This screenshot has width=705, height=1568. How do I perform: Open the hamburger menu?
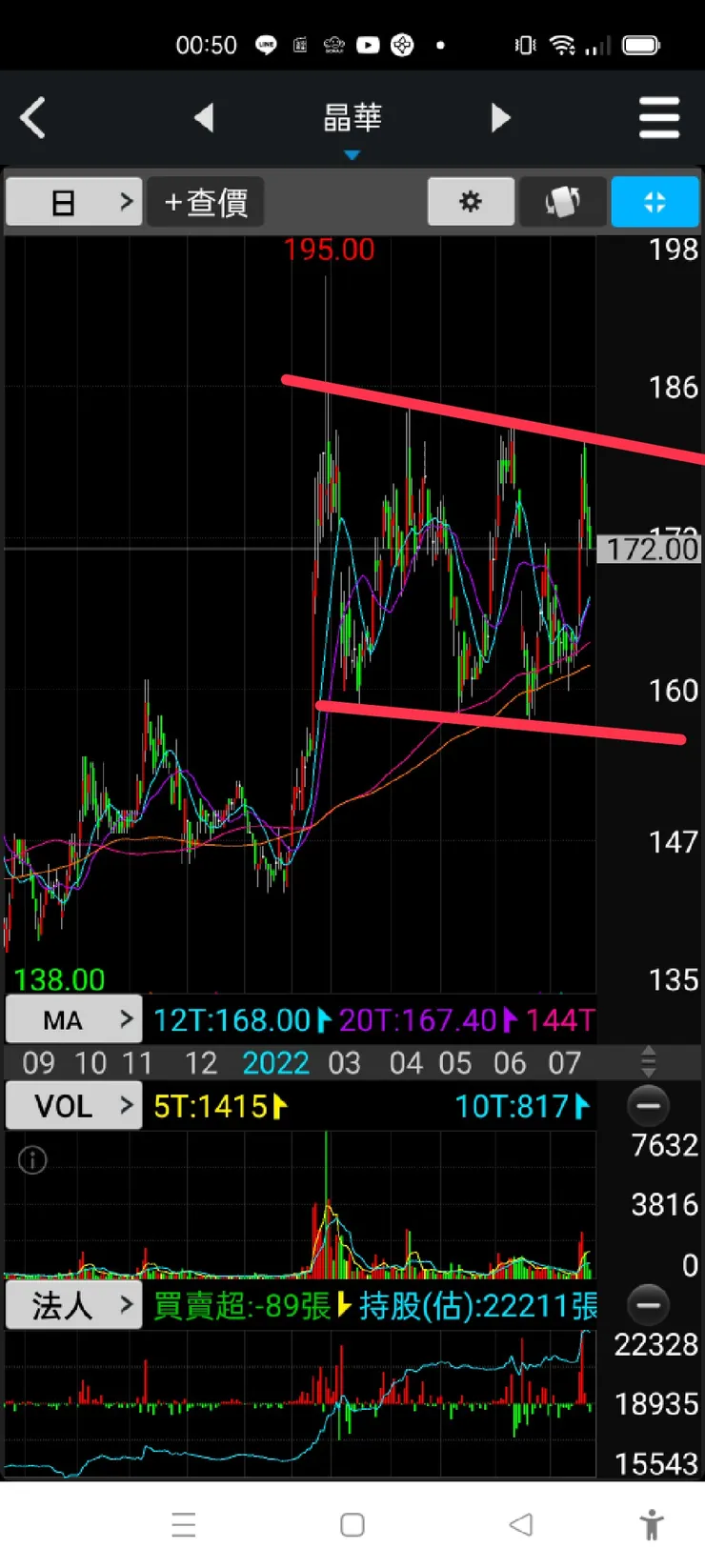[658, 118]
